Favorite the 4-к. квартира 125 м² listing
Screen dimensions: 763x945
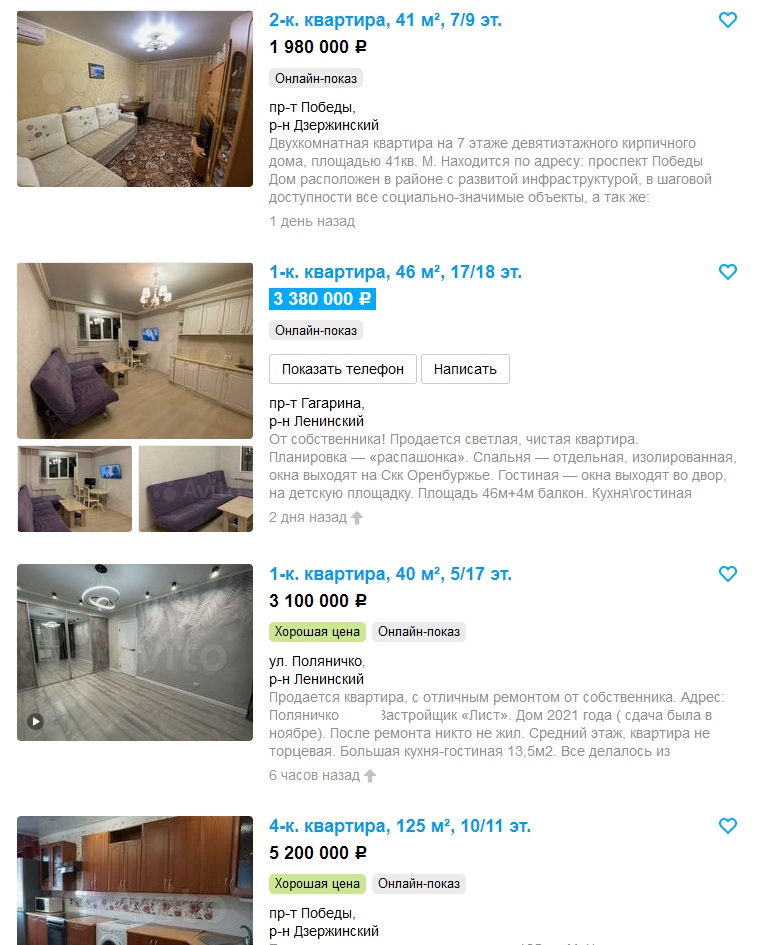[x=728, y=826]
